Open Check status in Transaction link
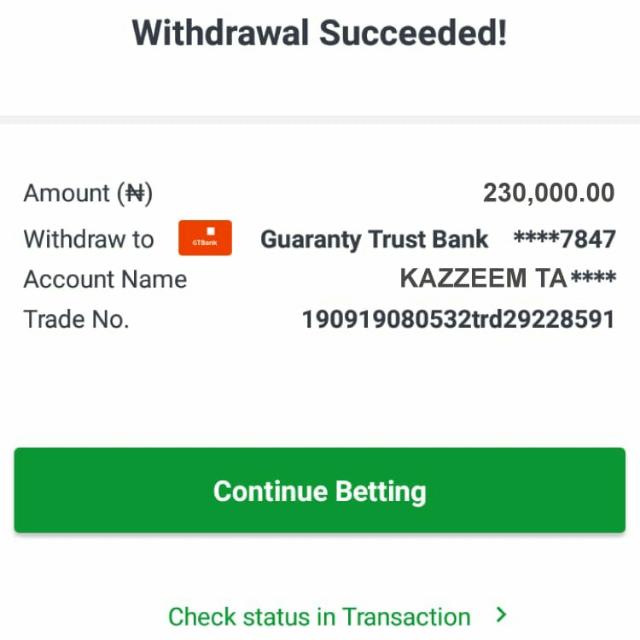This screenshot has height=640, width=640. [x=320, y=616]
